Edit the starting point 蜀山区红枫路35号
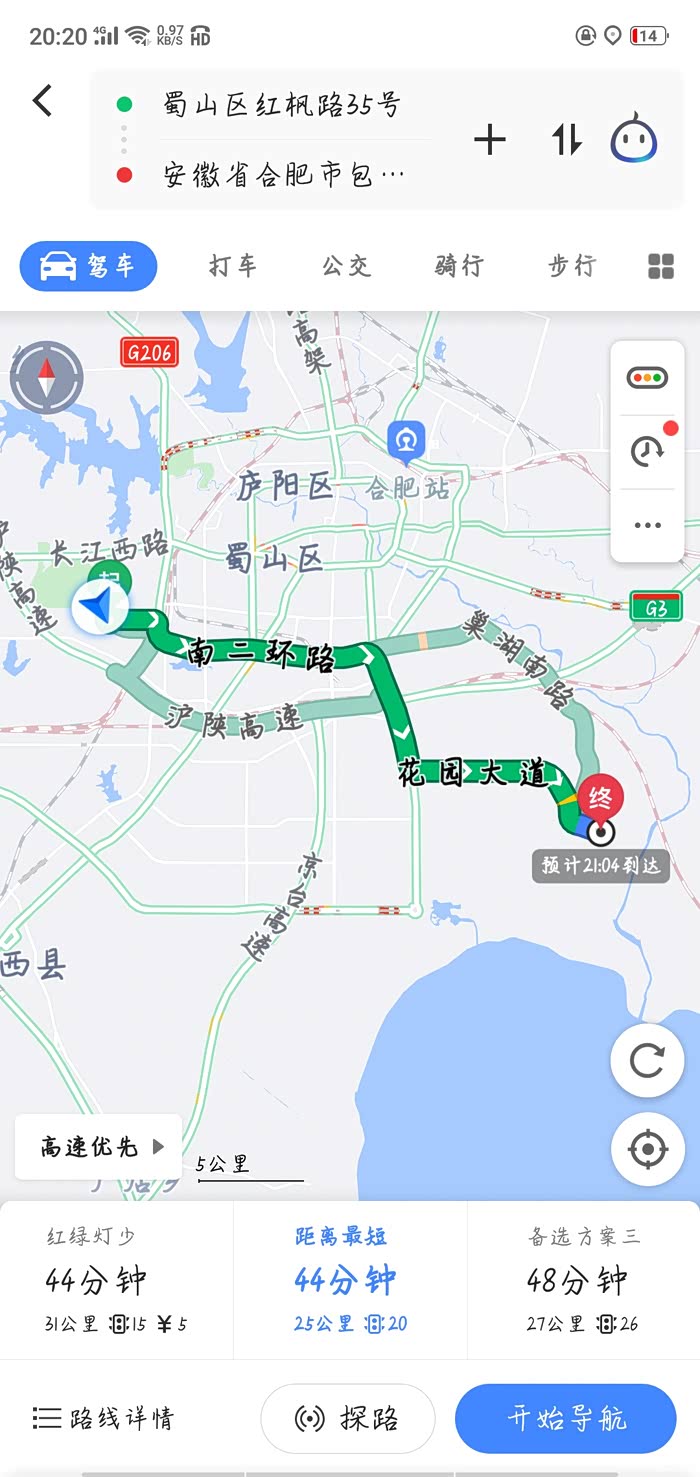This screenshot has height=1477, width=700. click(282, 105)
